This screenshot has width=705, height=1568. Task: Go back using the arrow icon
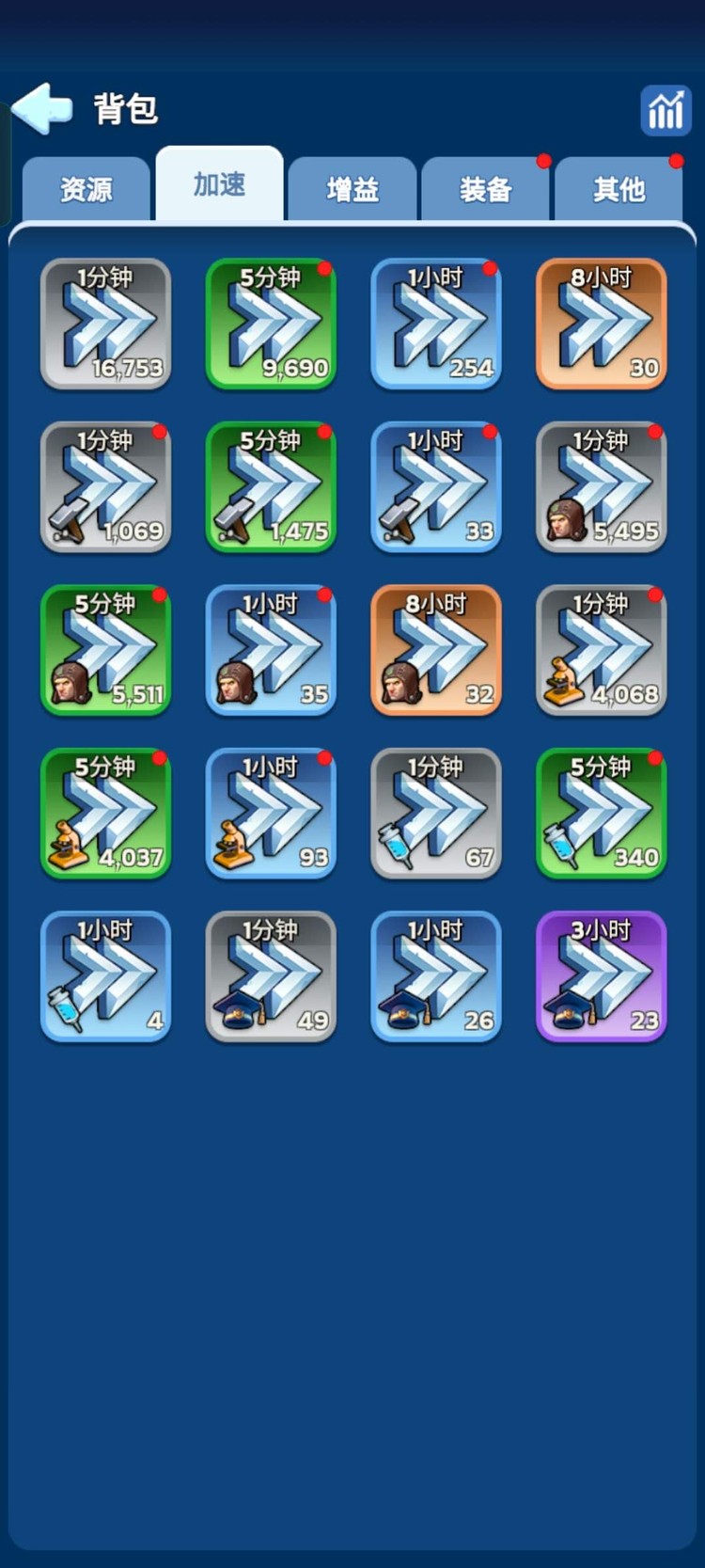[41, 108]
